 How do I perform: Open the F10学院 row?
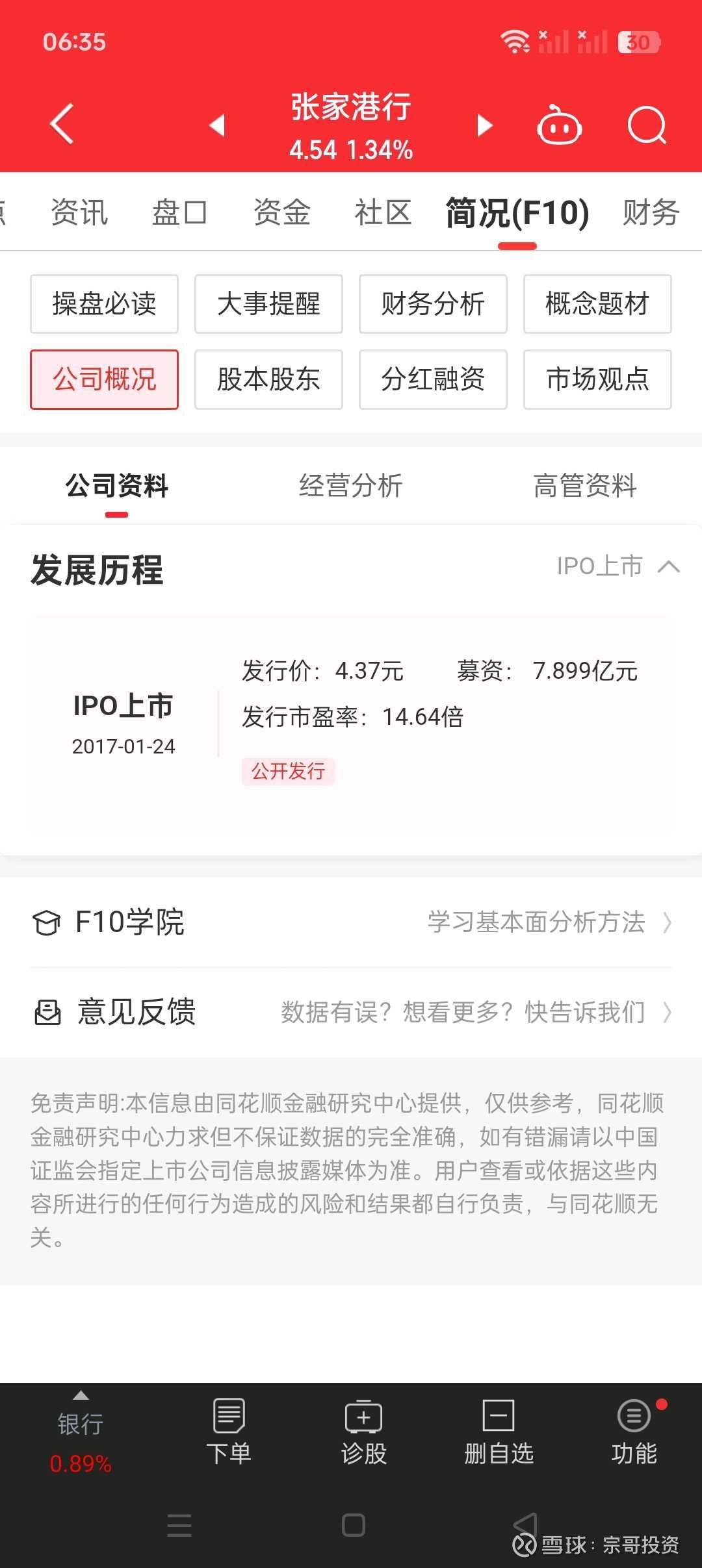coord(351,922)
